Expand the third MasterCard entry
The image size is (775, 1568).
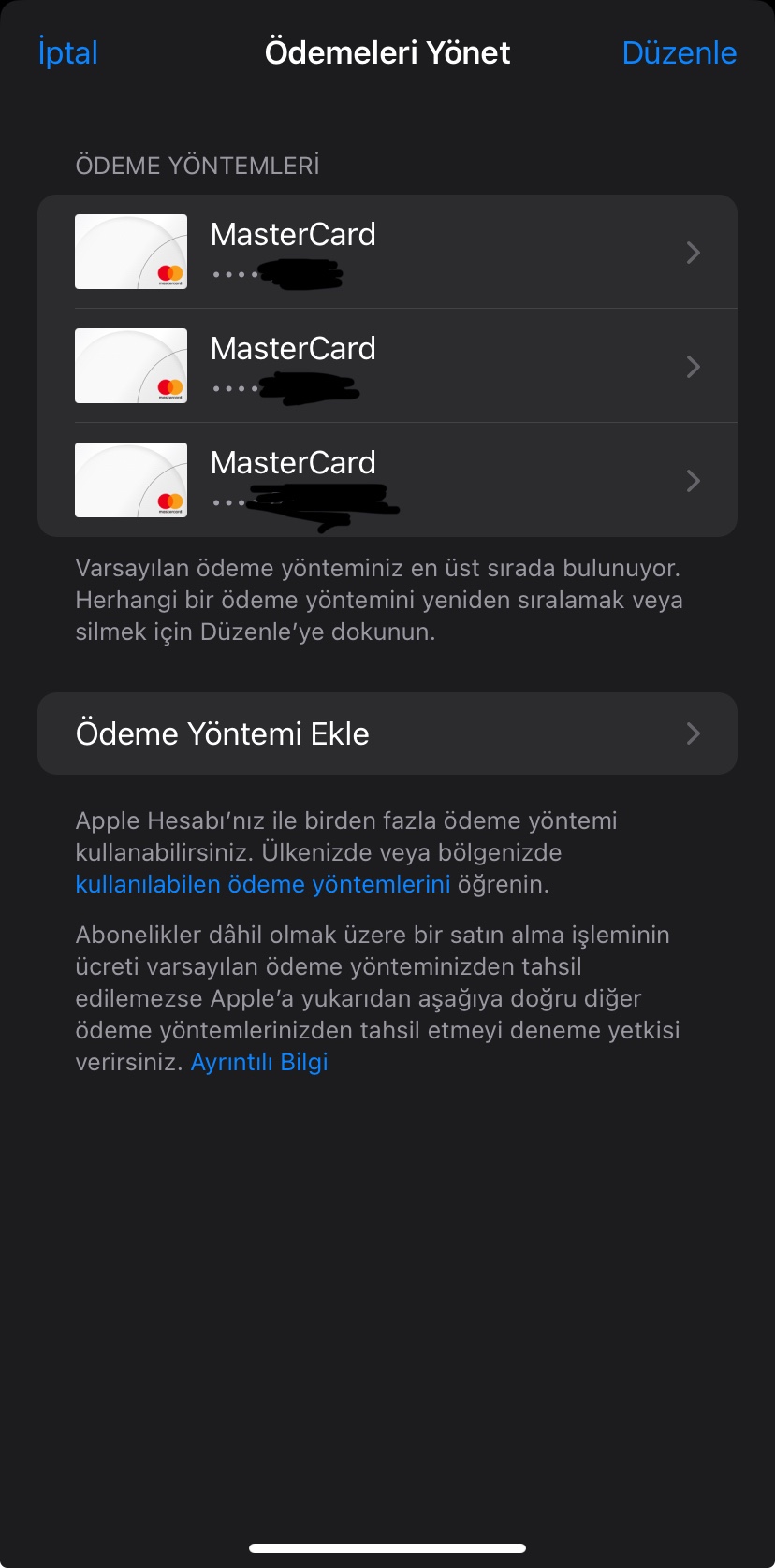click(693, 481)
